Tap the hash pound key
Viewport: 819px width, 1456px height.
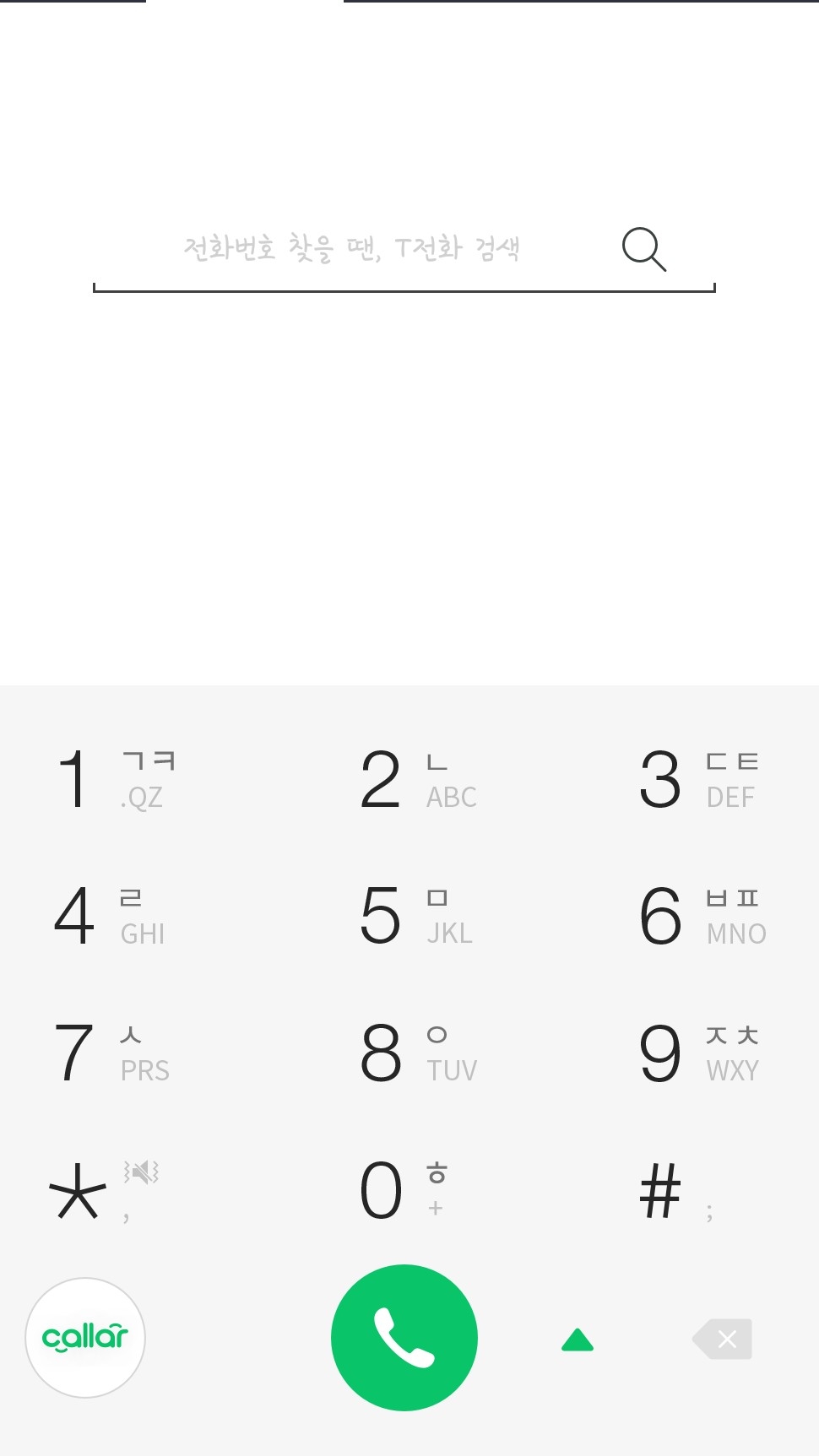pos(675,1190)
